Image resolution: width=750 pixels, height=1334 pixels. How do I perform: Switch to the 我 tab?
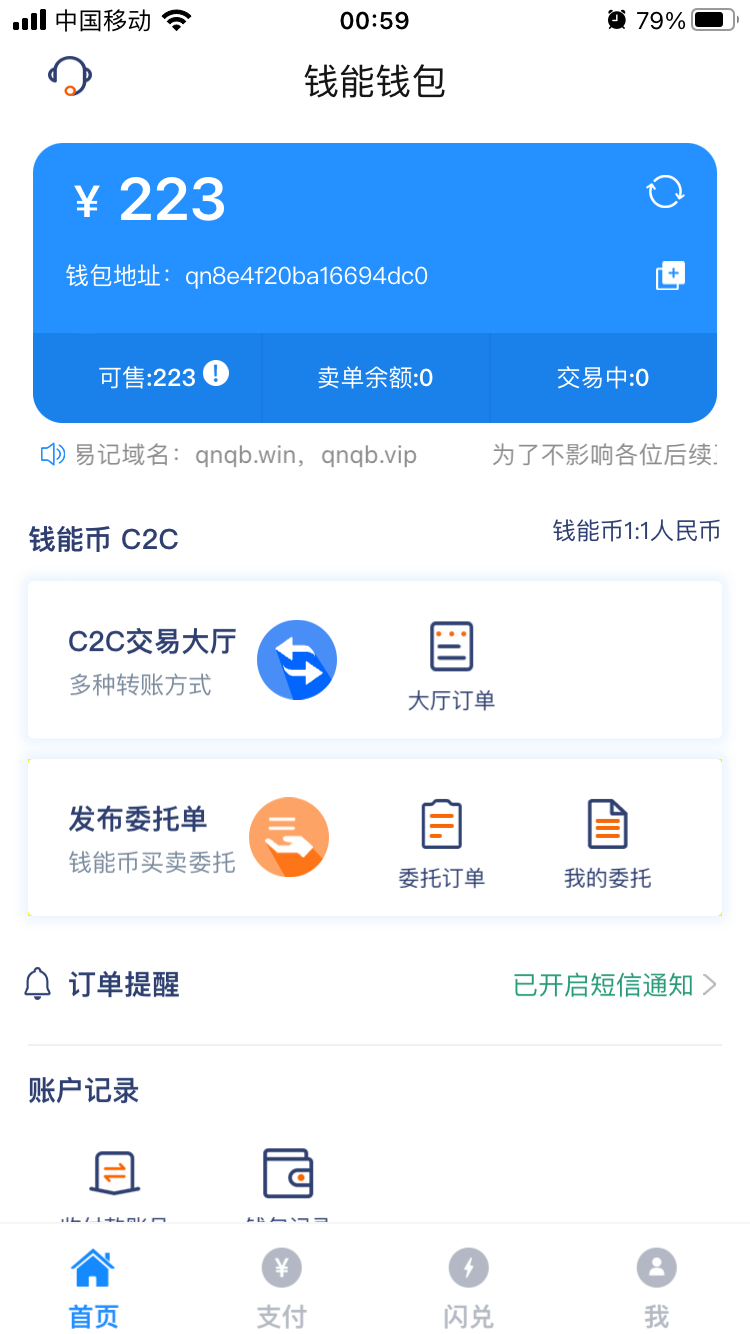[x=656, y=1289]
